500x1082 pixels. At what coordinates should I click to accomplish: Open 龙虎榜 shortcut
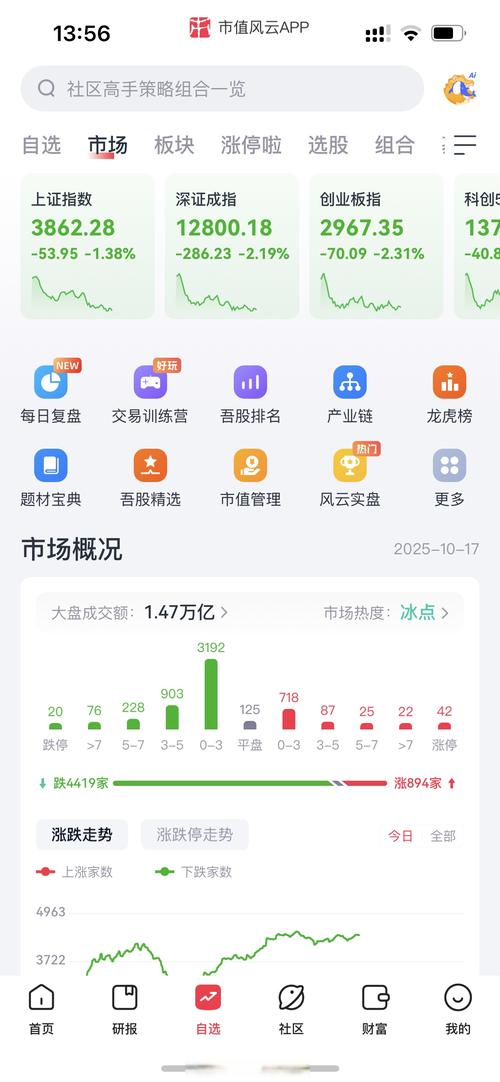449,395
